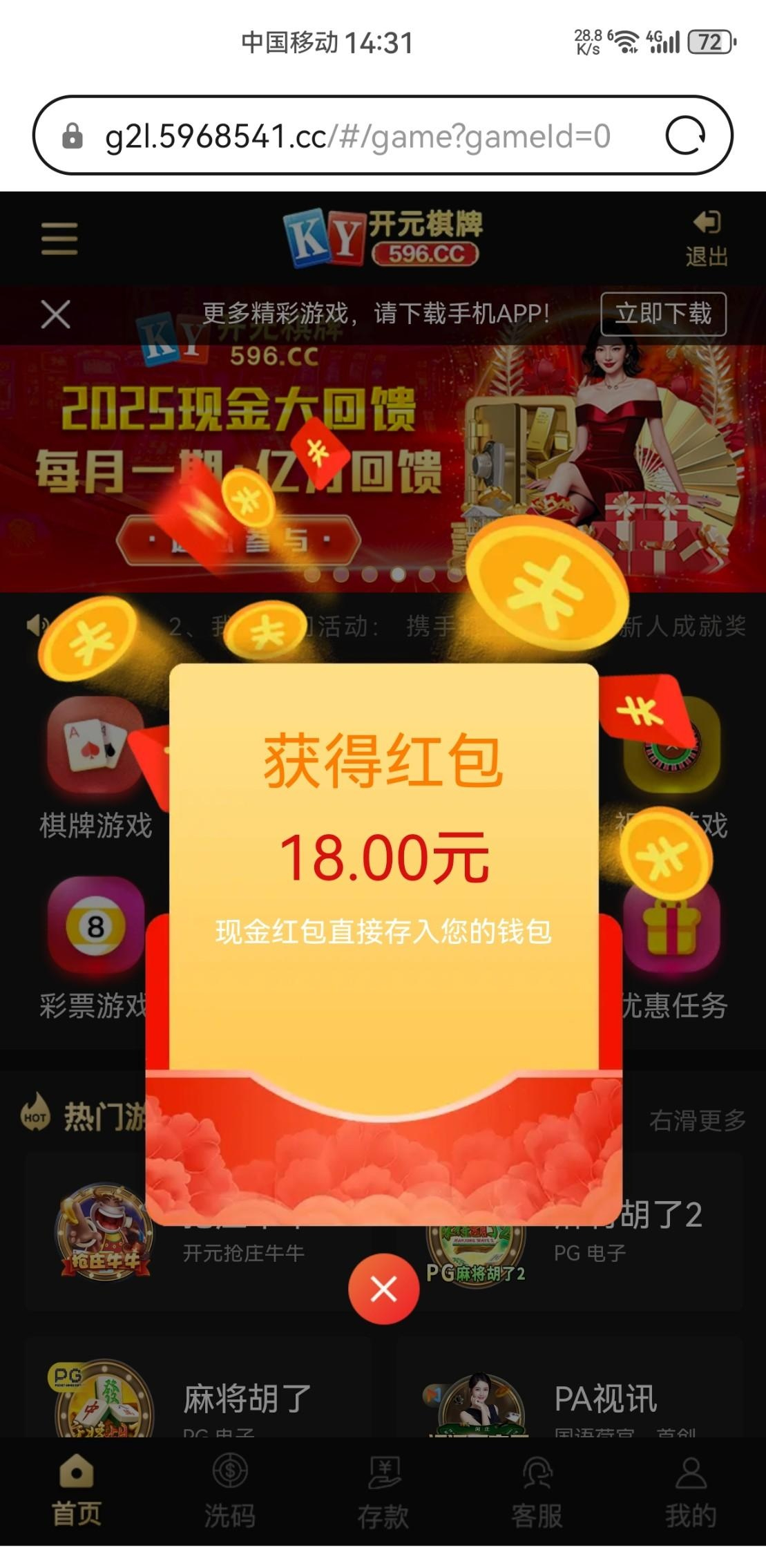Tap 立即下载 to download the app
The width and height of the screenshot is (766, 1568).
(663, 314)
